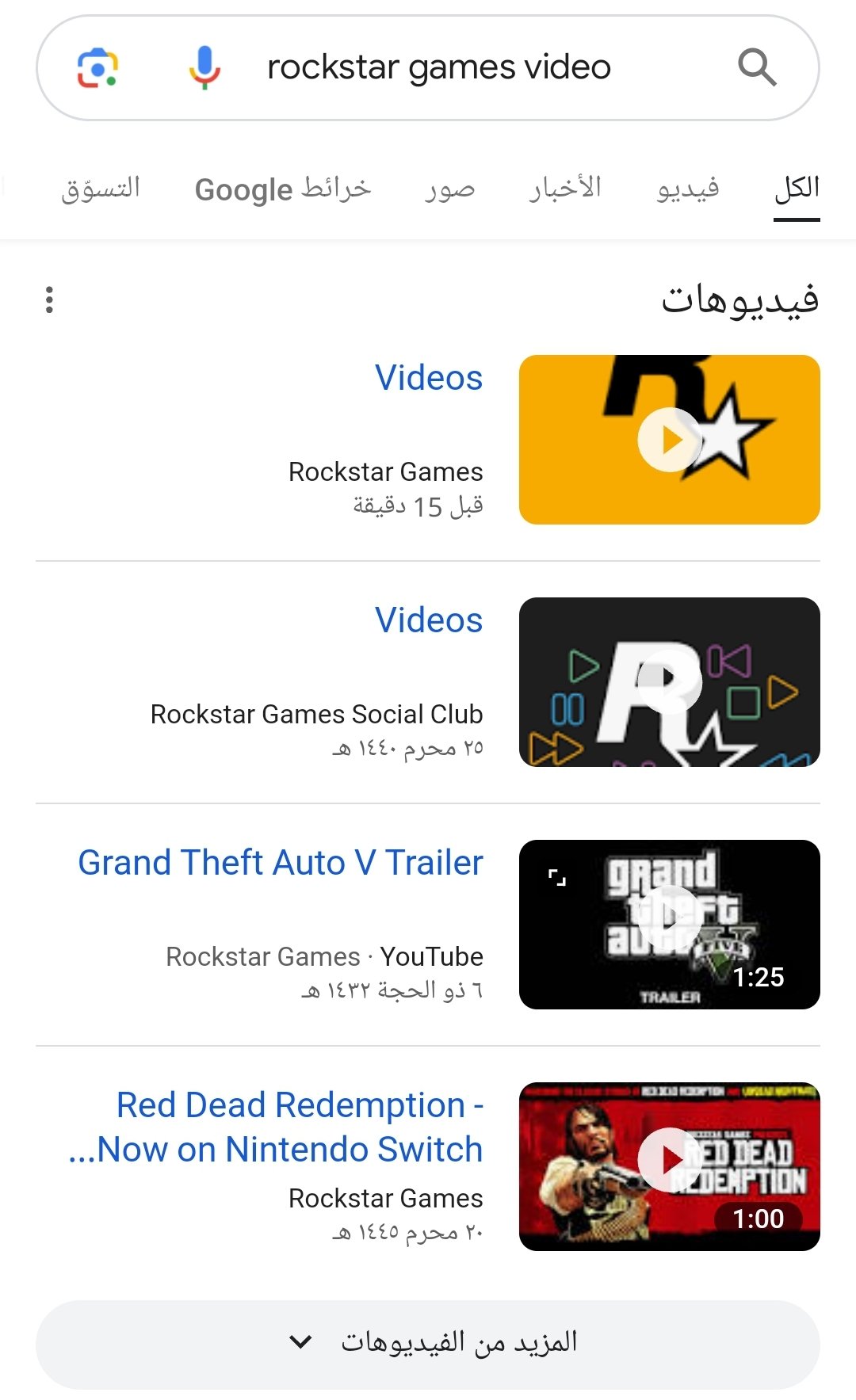The width and height of the screenshot is (856, 1400).
Task: Select the الكل tab
Action: (797, 189)
